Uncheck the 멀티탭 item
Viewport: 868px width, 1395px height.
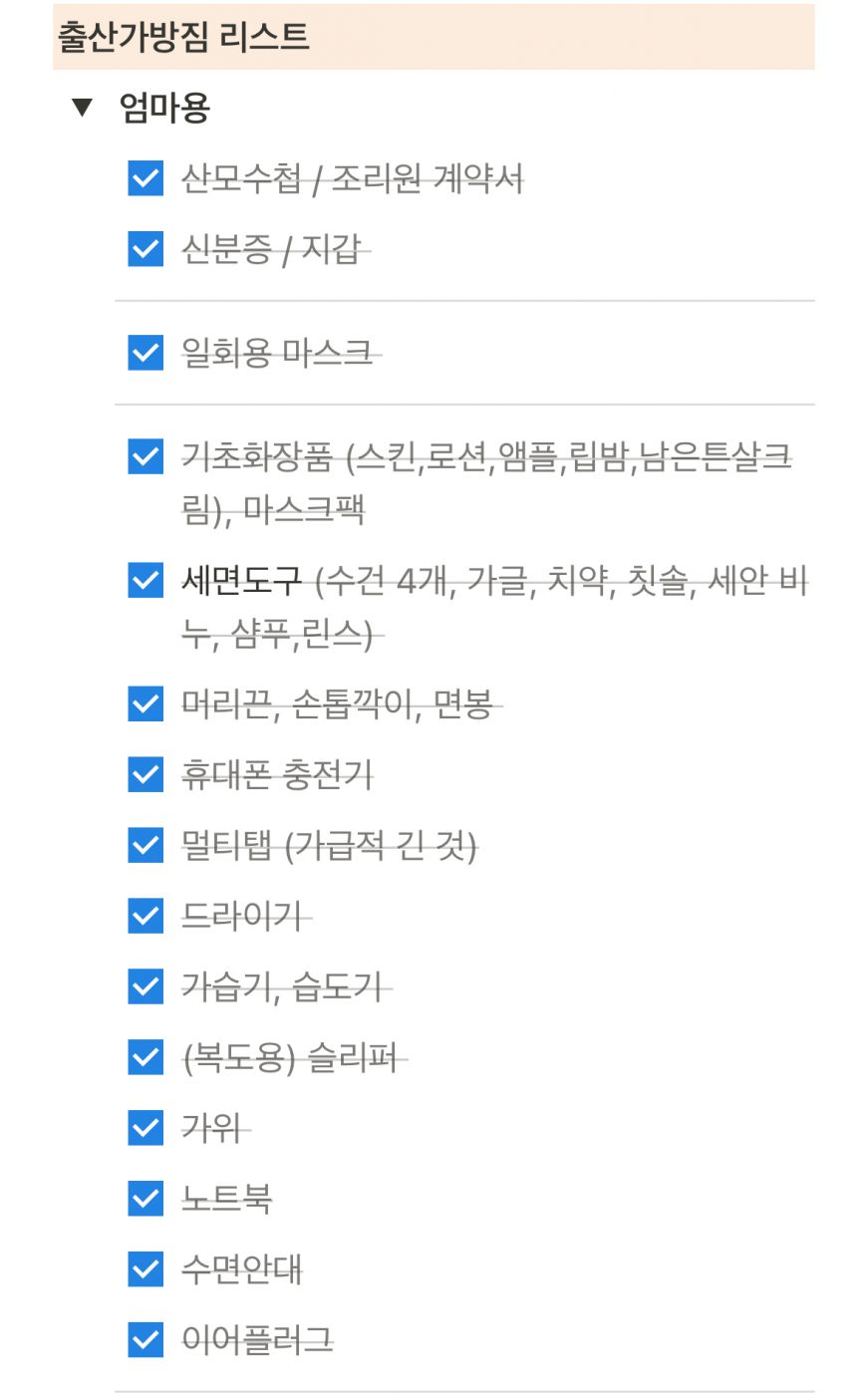point(145,845)
